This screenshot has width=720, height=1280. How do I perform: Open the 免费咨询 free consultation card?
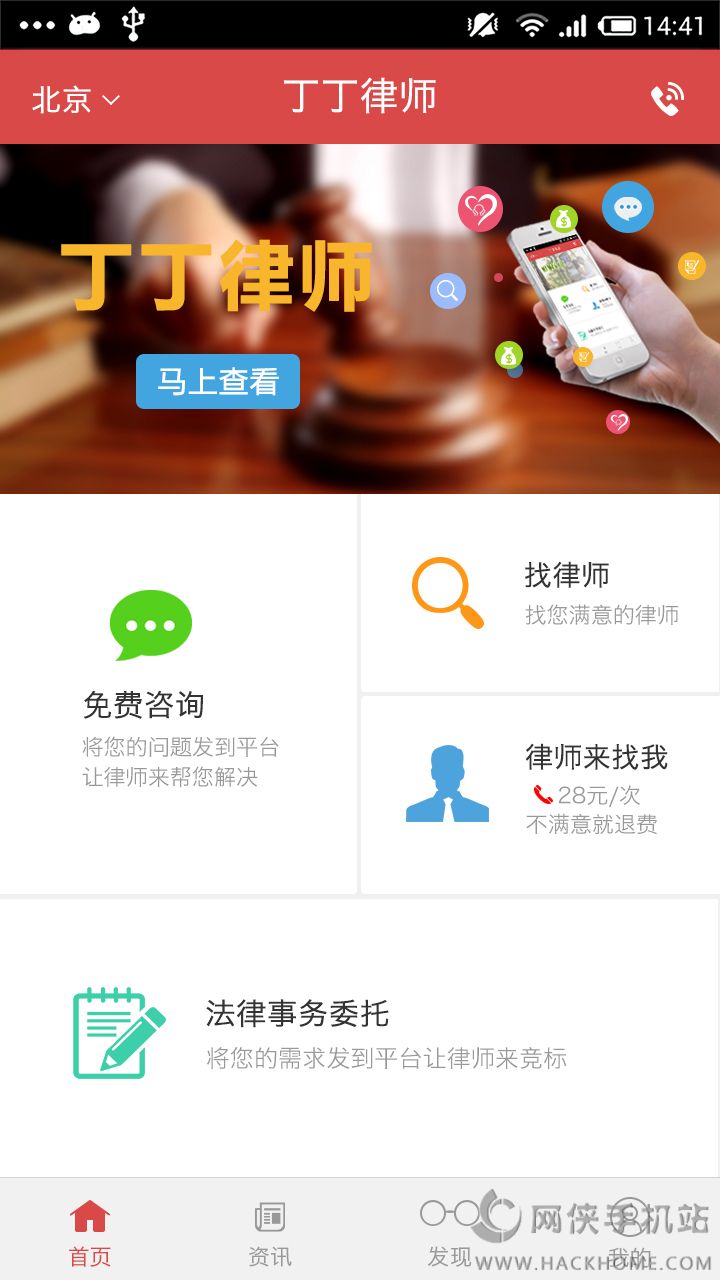[178, 693]
